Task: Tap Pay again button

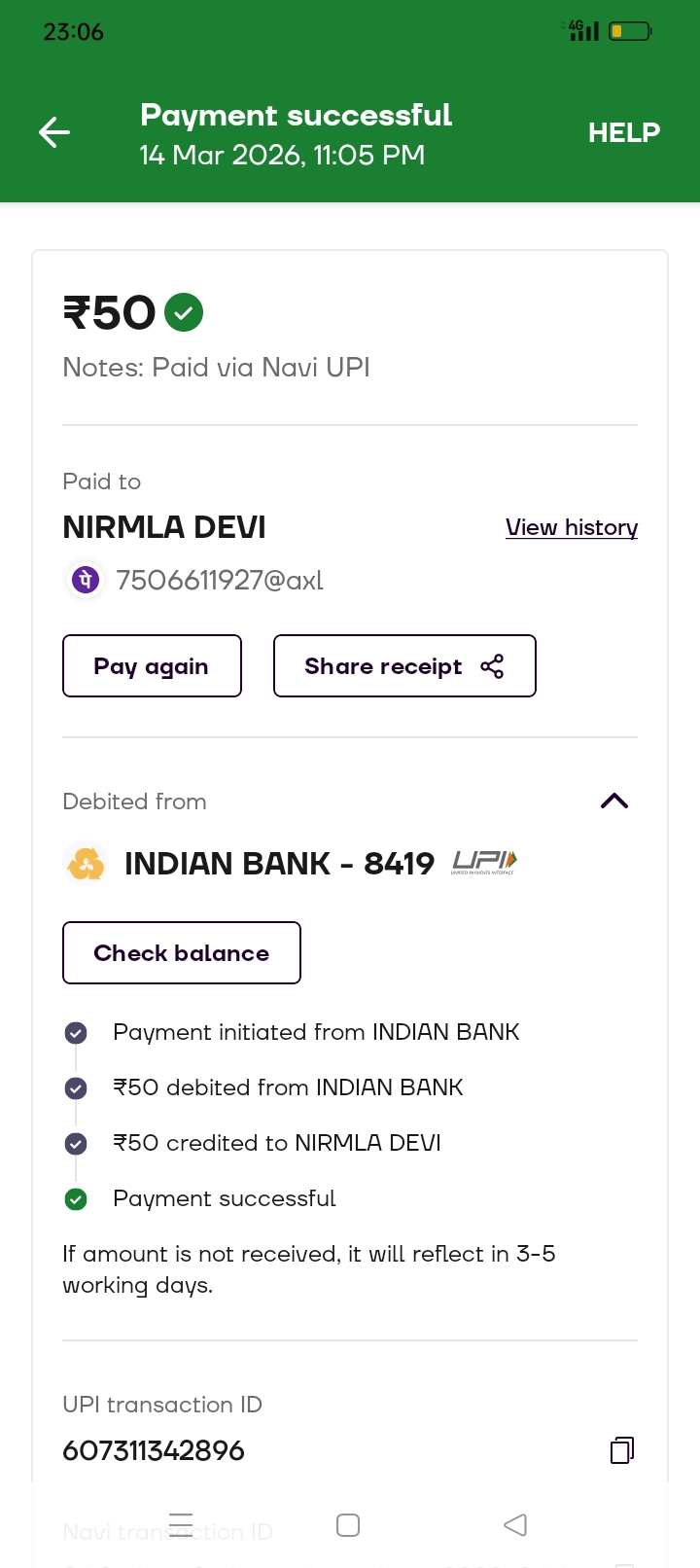Action: coord(152,666)
